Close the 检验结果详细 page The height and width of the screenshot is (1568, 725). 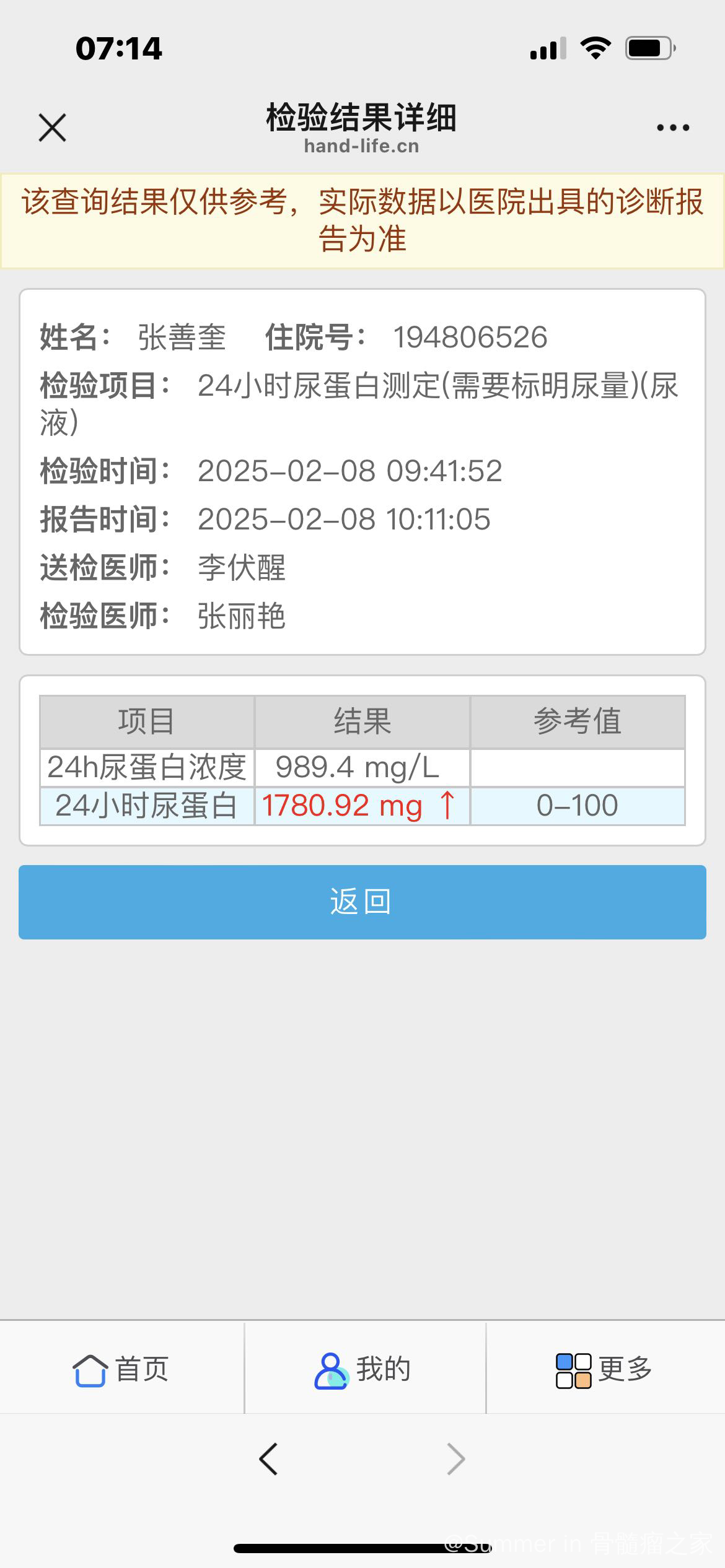tap(52, 128)
